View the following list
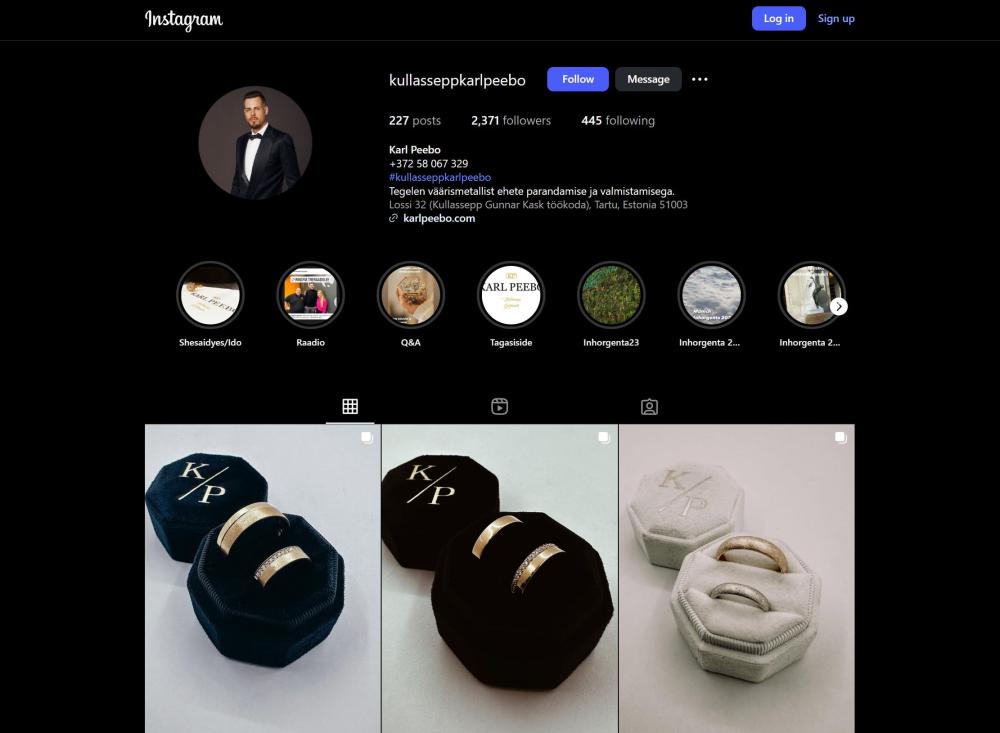The image size is (1000, 733). pyautogui.click(x=618, y=120)
